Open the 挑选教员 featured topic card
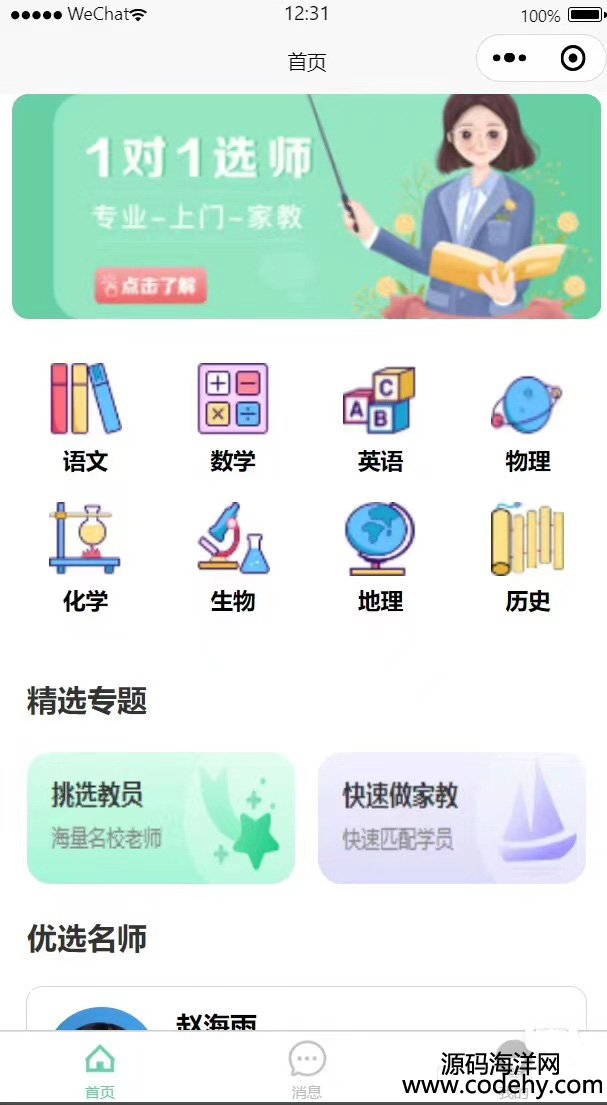 coord(161,818)
